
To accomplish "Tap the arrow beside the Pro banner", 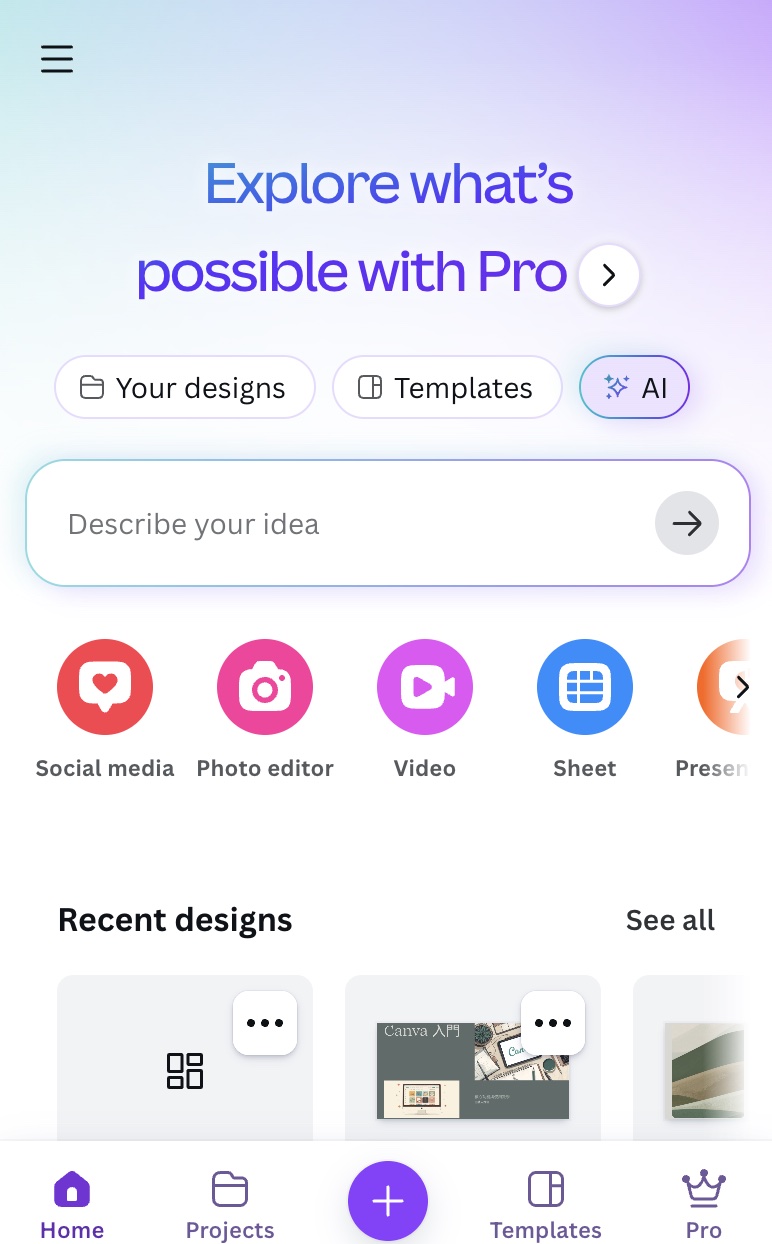I will (x=608, y=275).
